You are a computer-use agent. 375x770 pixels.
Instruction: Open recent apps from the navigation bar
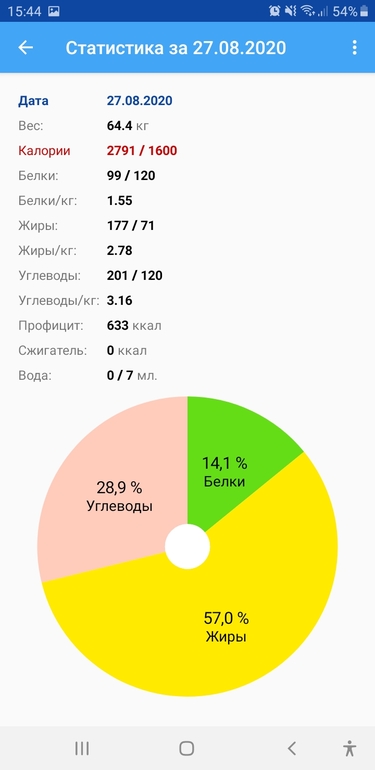tap(82, 748)
